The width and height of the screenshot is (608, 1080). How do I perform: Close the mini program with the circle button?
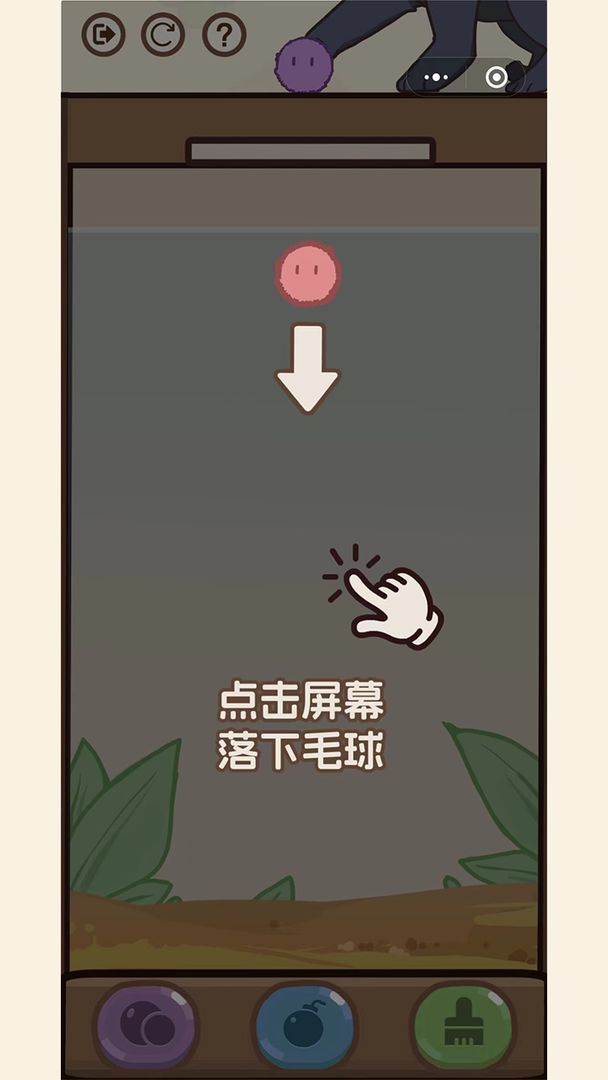click(x=496, y=77)
